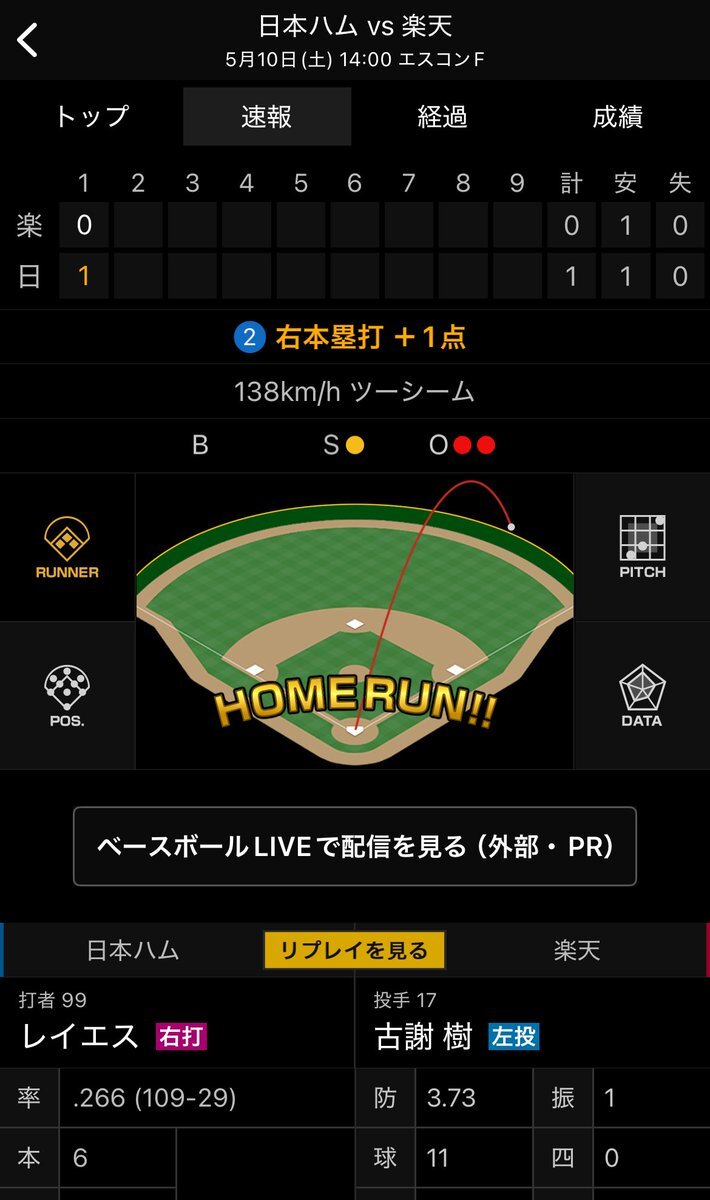710x1200 pixels.
Task: Select the 速報 tab
Action: pos(267,117)
